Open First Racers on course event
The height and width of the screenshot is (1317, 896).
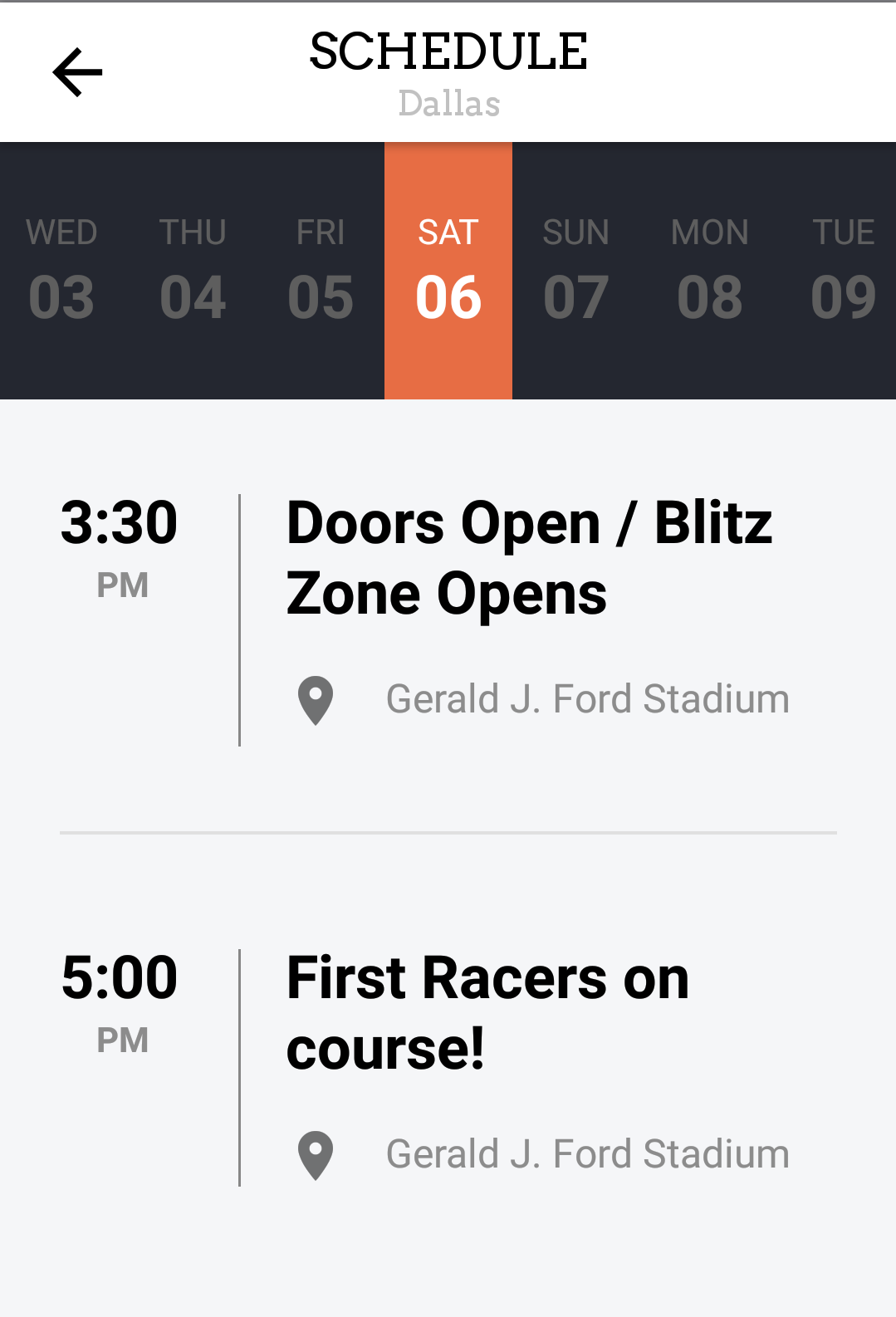tap(487, 1013)
